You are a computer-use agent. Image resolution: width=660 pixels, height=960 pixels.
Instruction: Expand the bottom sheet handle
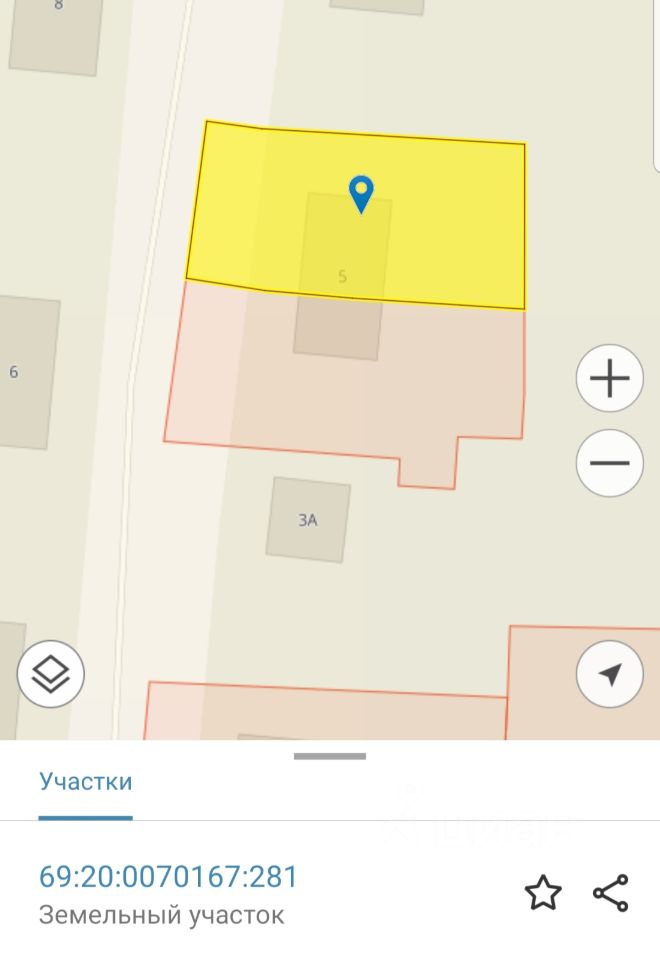[330, 756]
